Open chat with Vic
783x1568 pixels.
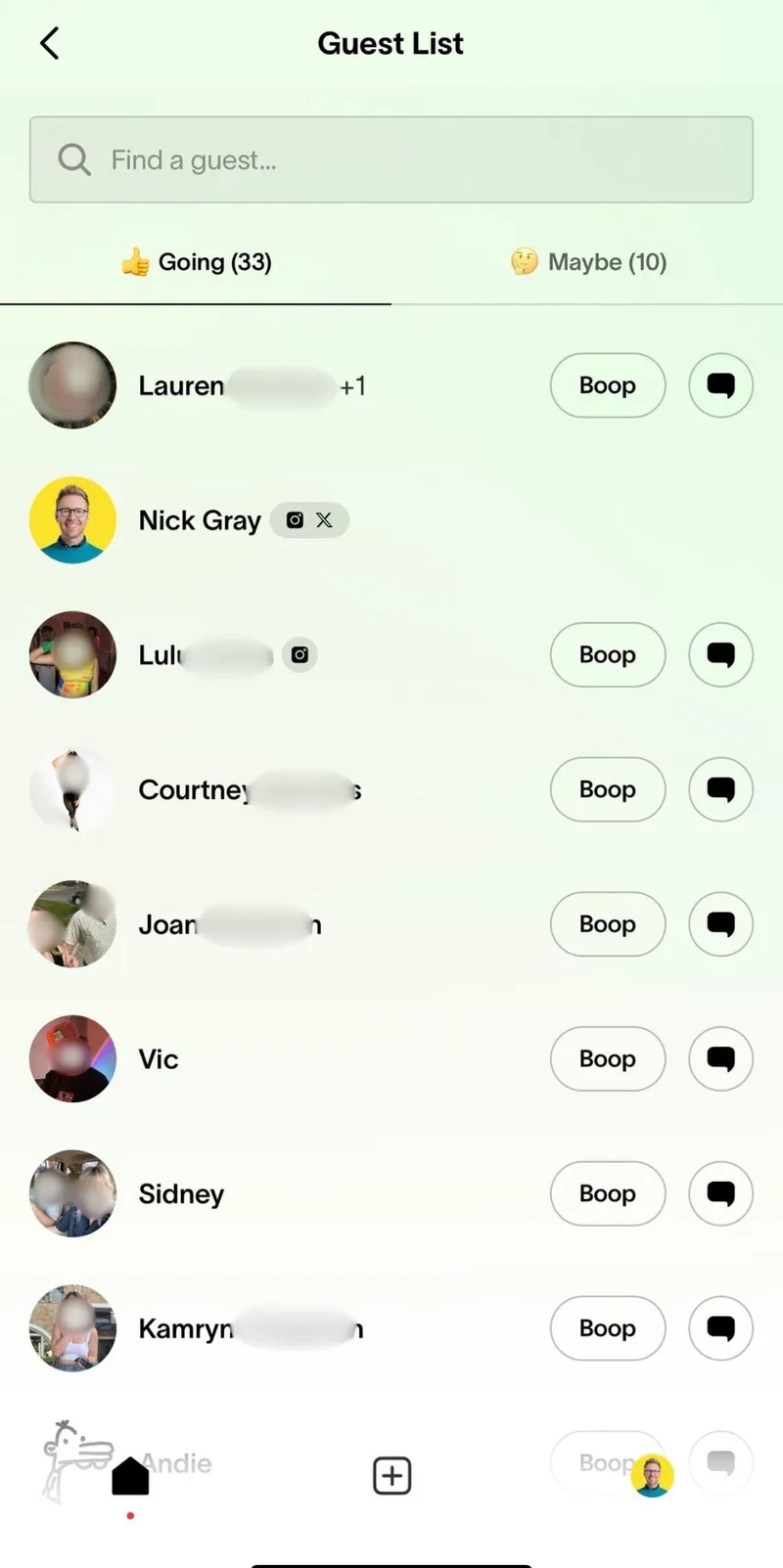[x=721, y=1058]
